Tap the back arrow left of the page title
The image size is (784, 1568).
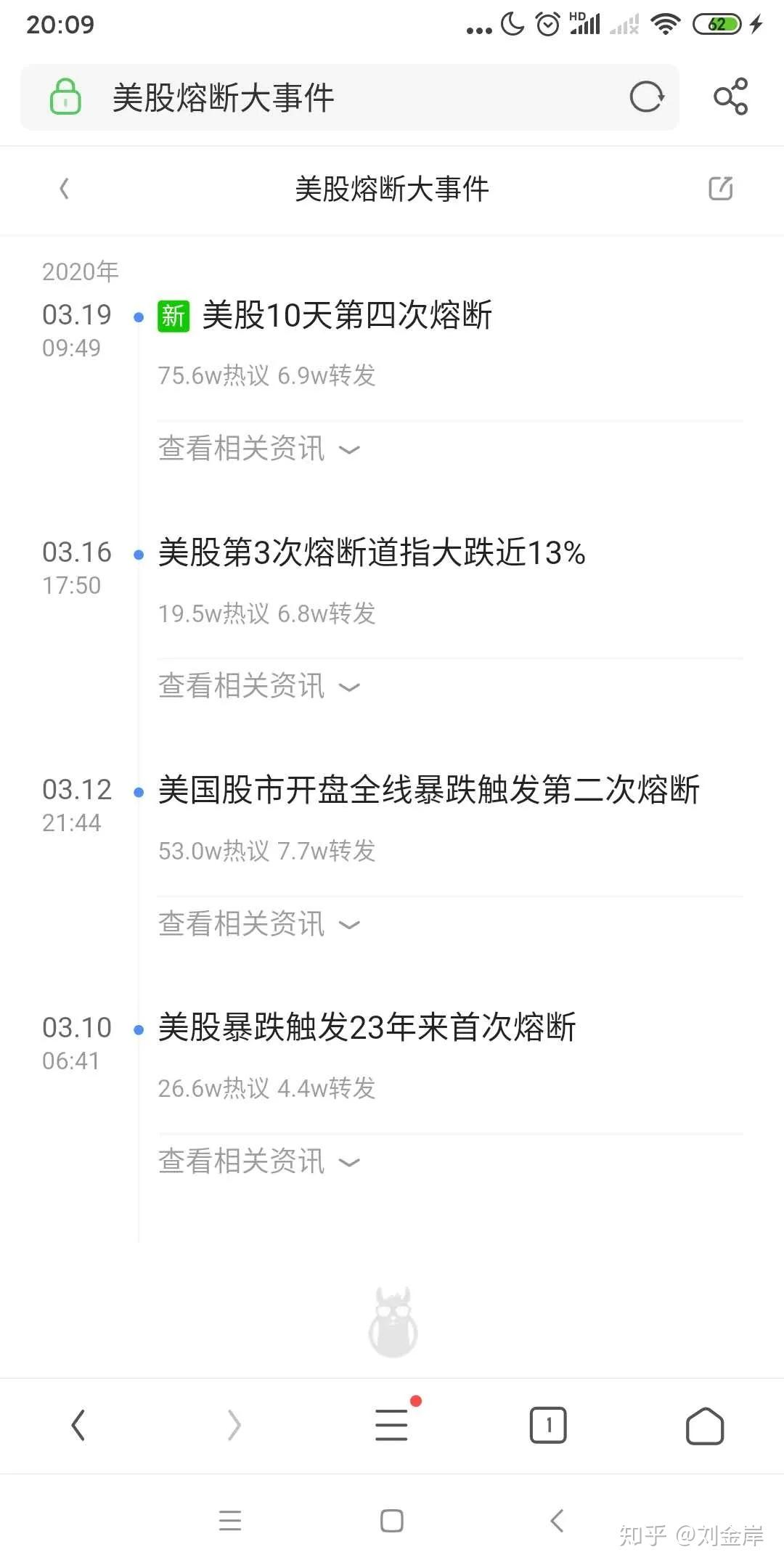[64, 189]
